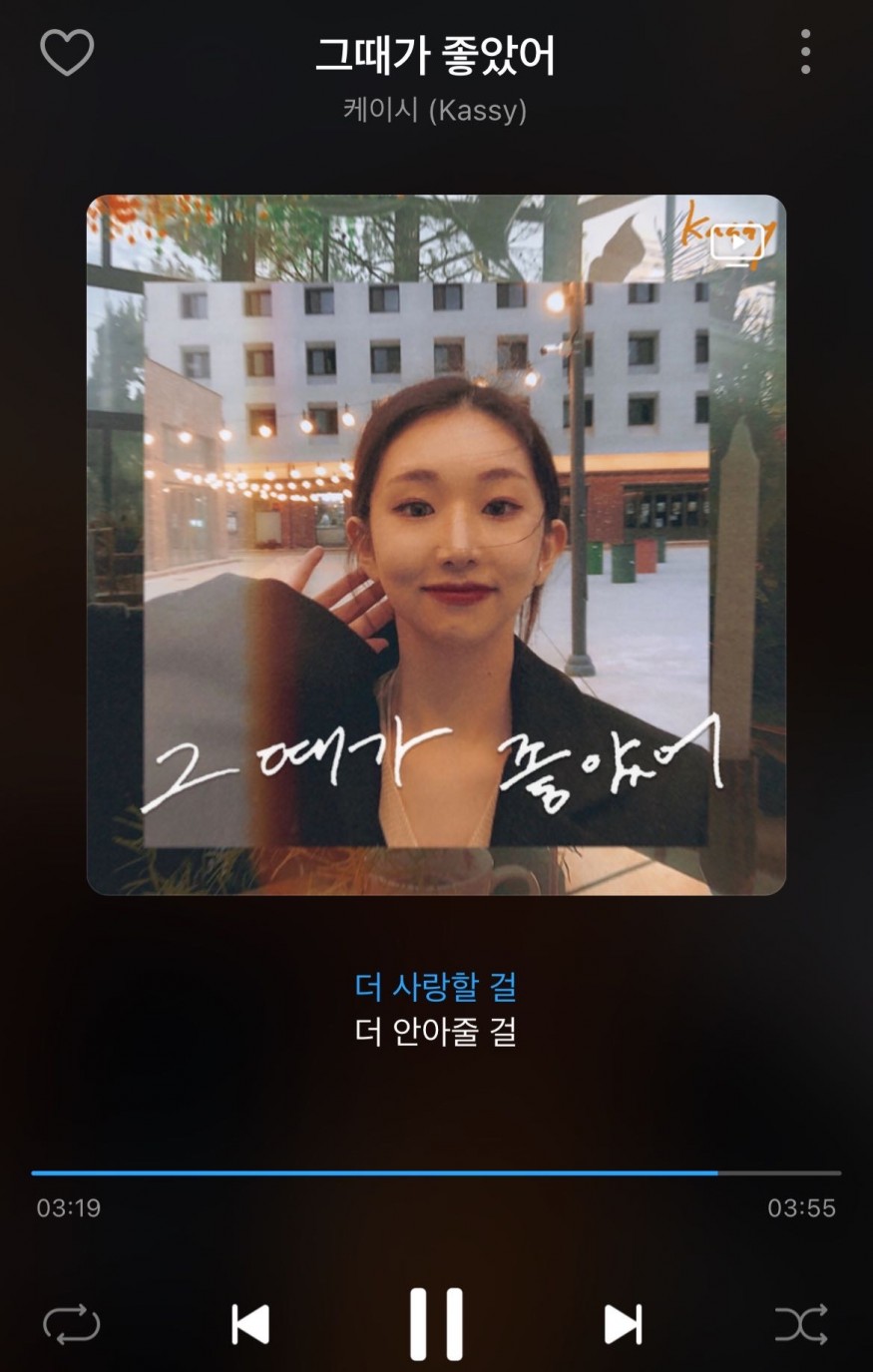Seek within the playback progress bar

click(436, 1172)
